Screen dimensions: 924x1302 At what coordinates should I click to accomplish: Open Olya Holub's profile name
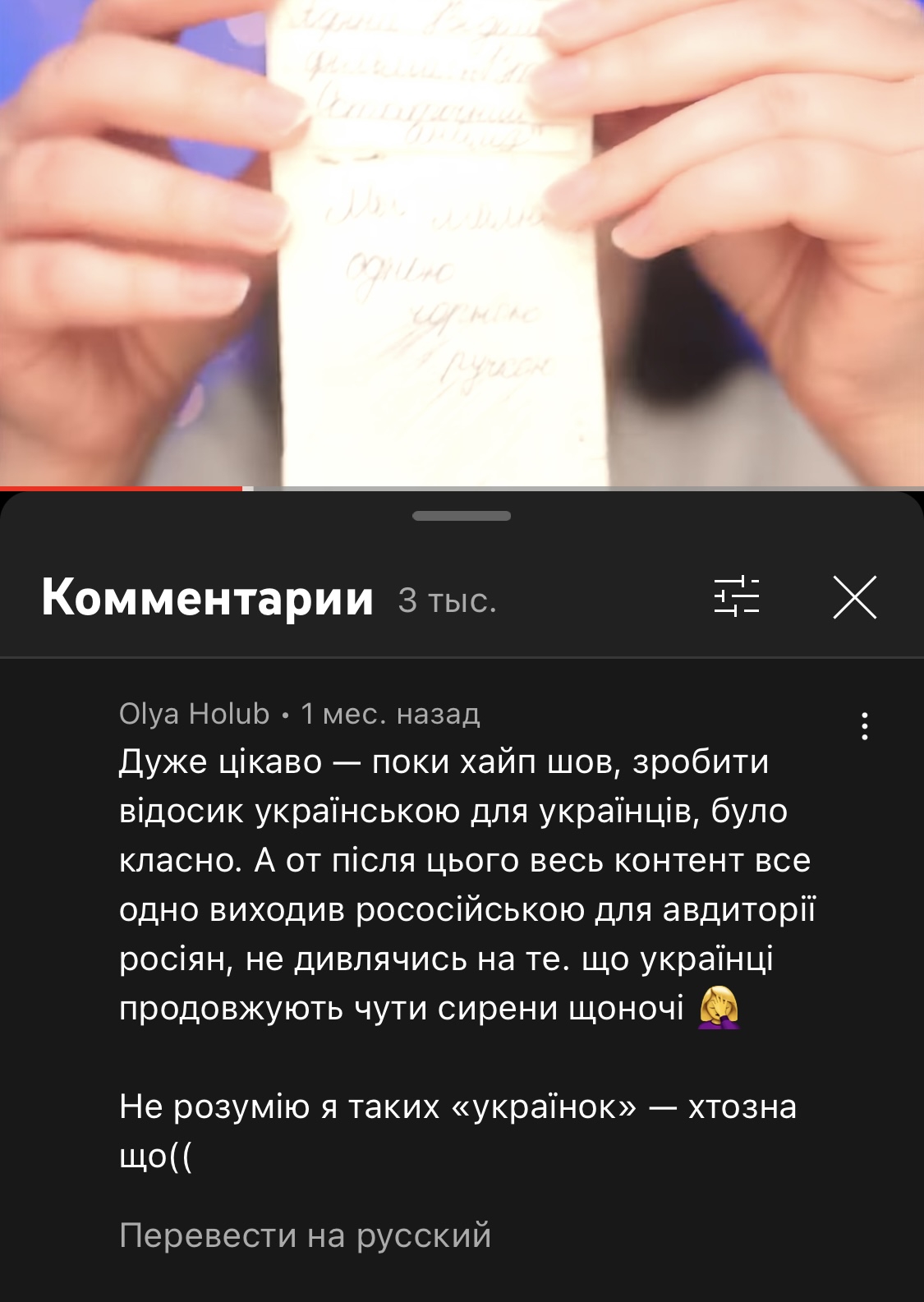pyautogui.click(x=195, y=714)
